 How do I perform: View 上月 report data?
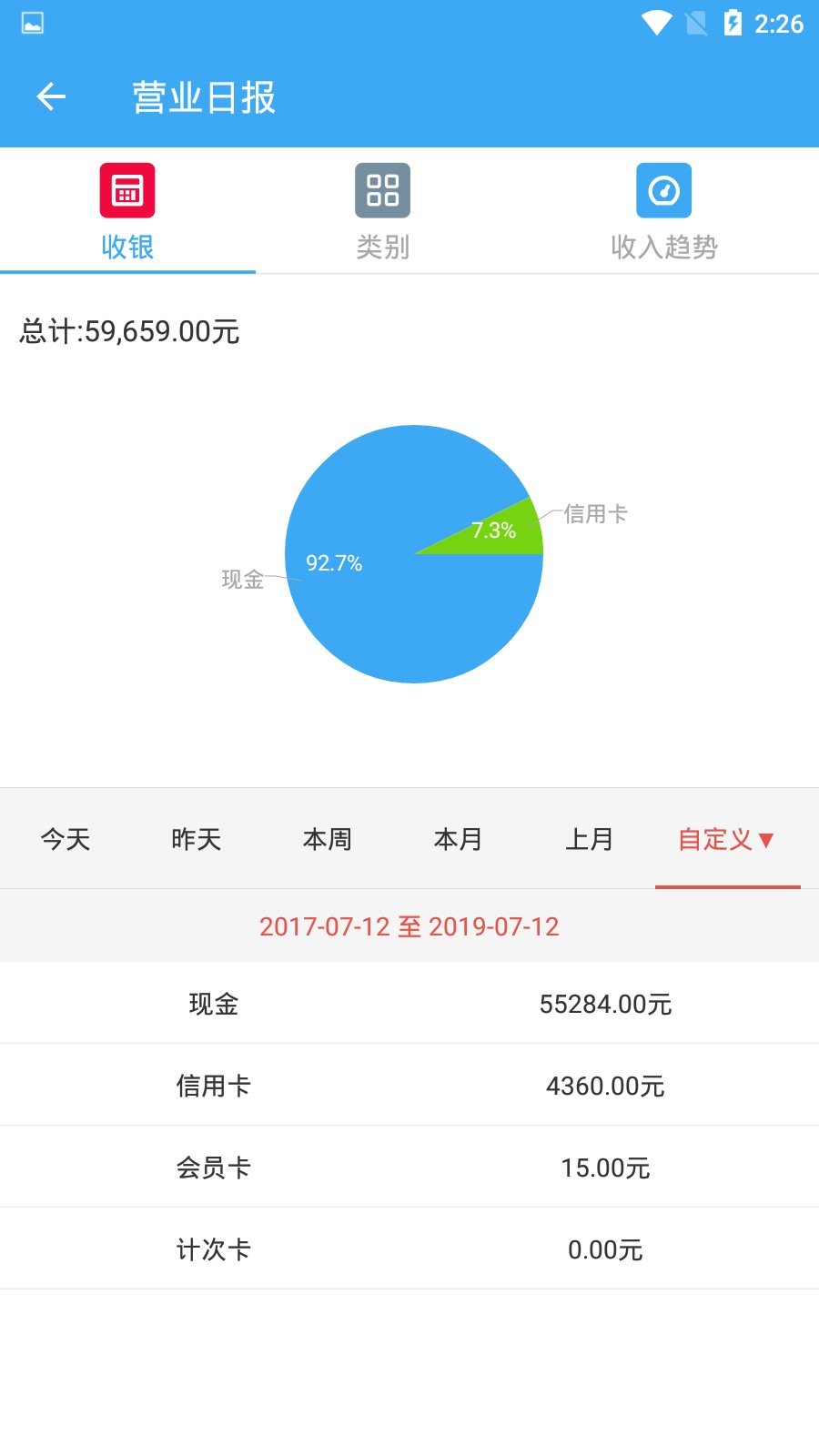click(x=590, y=839)
